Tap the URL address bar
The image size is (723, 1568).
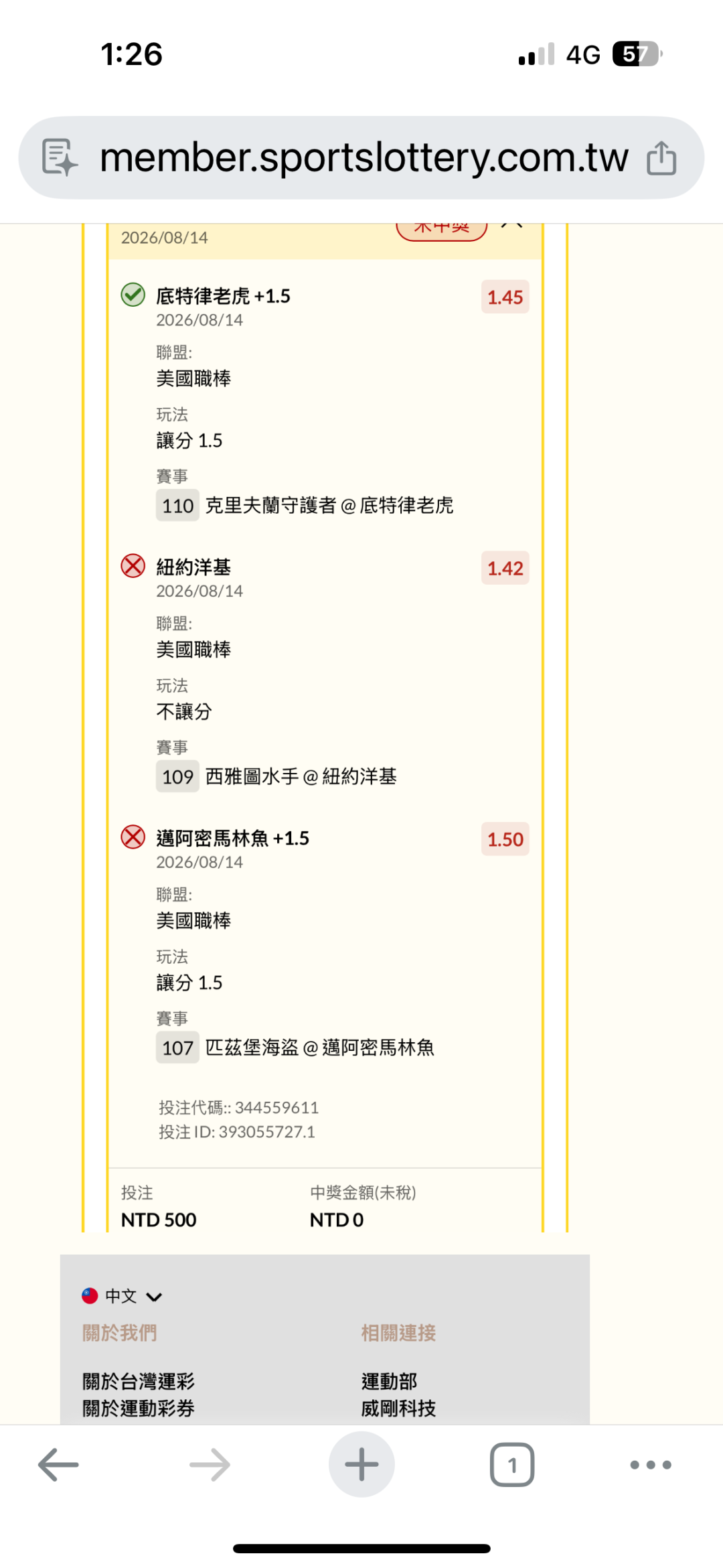[x=361, y=157]
